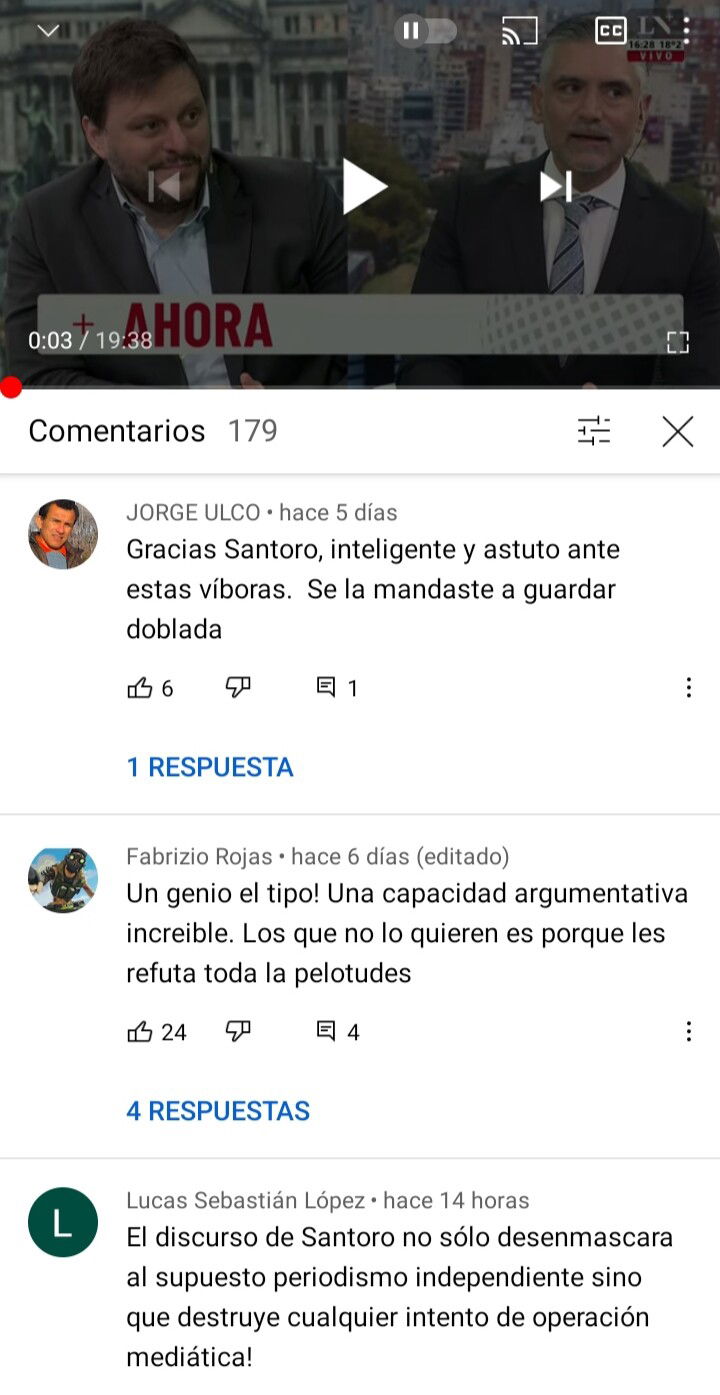This screenshot has height=1395, width=720.
Task: Close the comments panel
Action: pyautogui.click(x=678, y=431)
